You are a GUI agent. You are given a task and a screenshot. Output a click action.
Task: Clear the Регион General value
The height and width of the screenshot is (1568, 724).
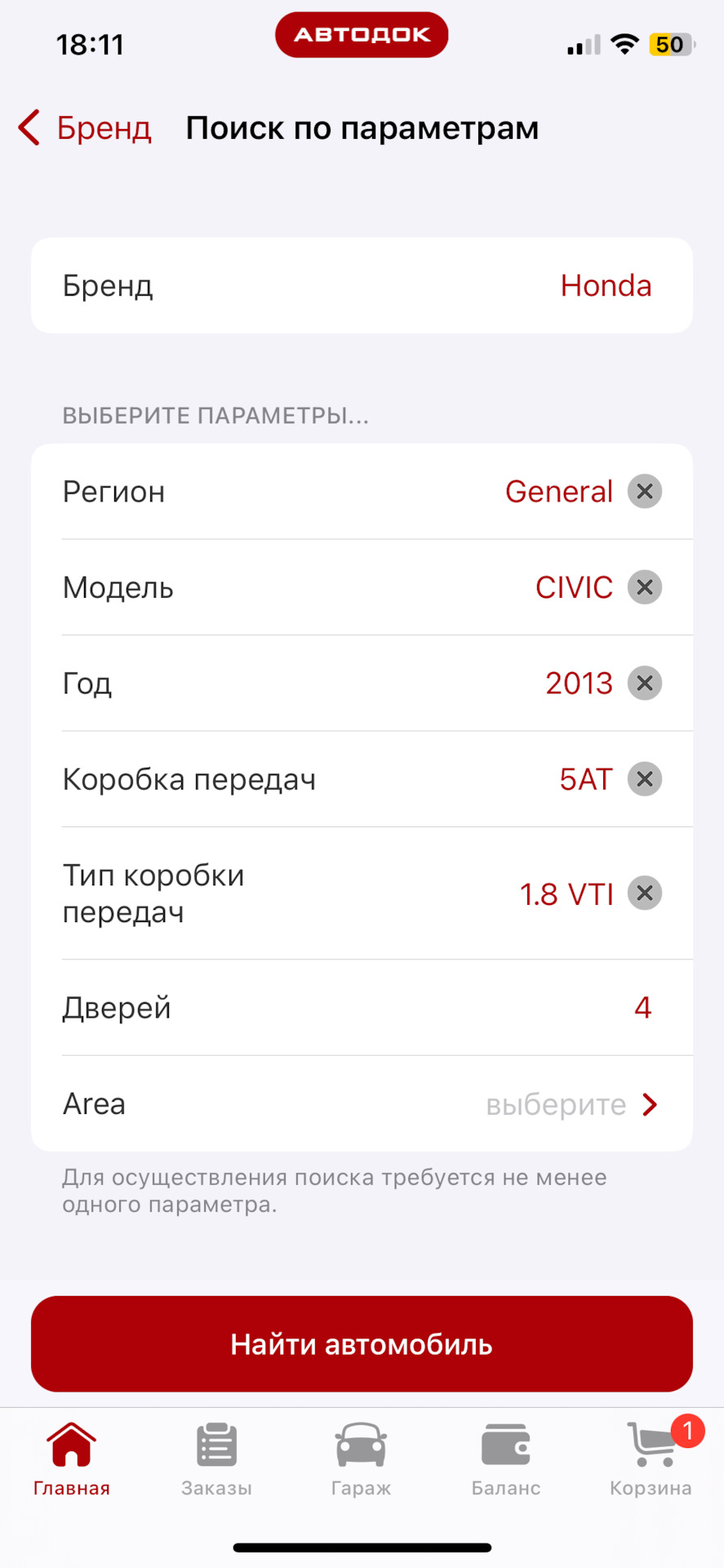coord(644,492)
